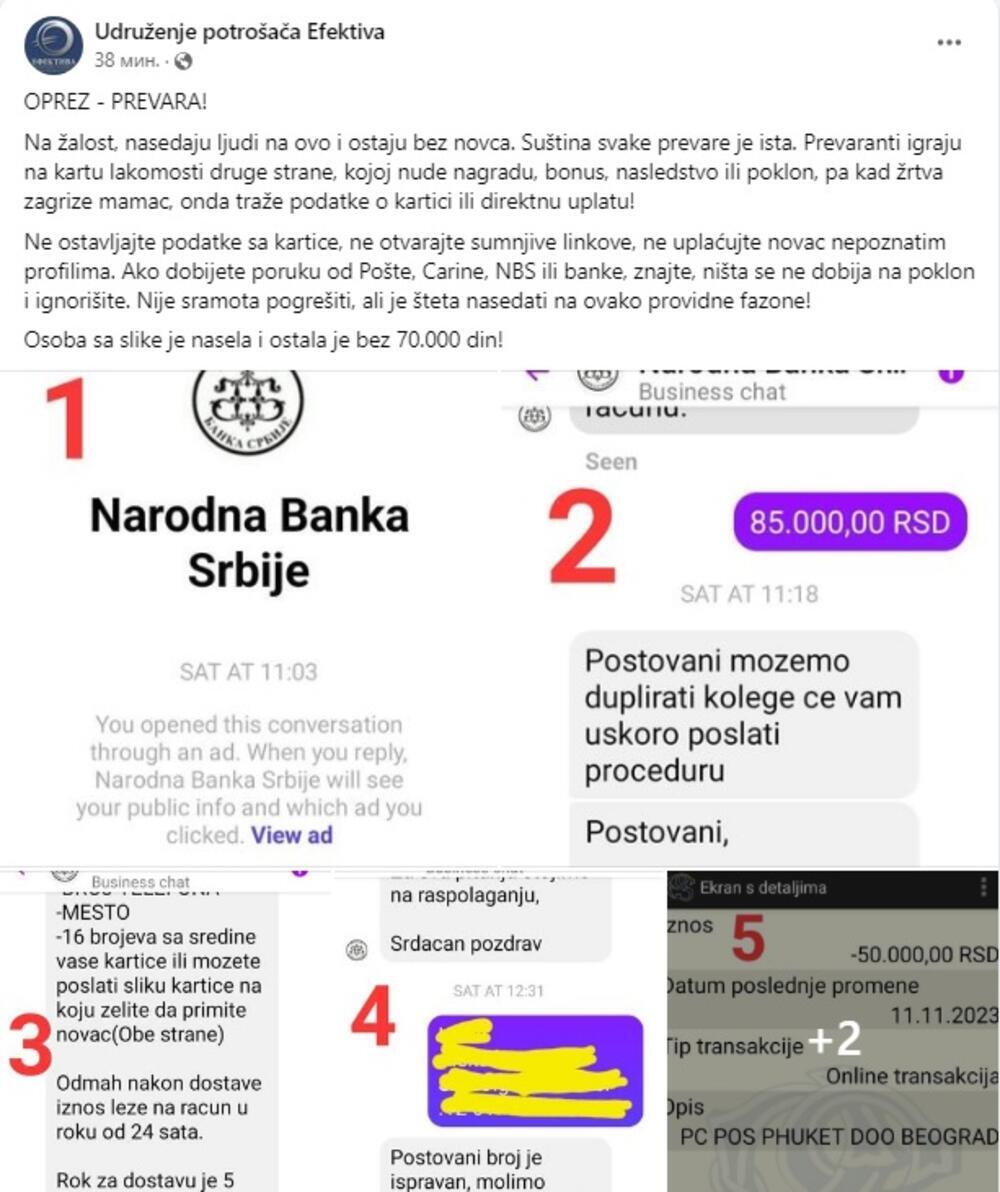Open photo tile asking for 16 card numbers
The height and width of the screenshot is (1192, 1000).
tap(165, 1030)
